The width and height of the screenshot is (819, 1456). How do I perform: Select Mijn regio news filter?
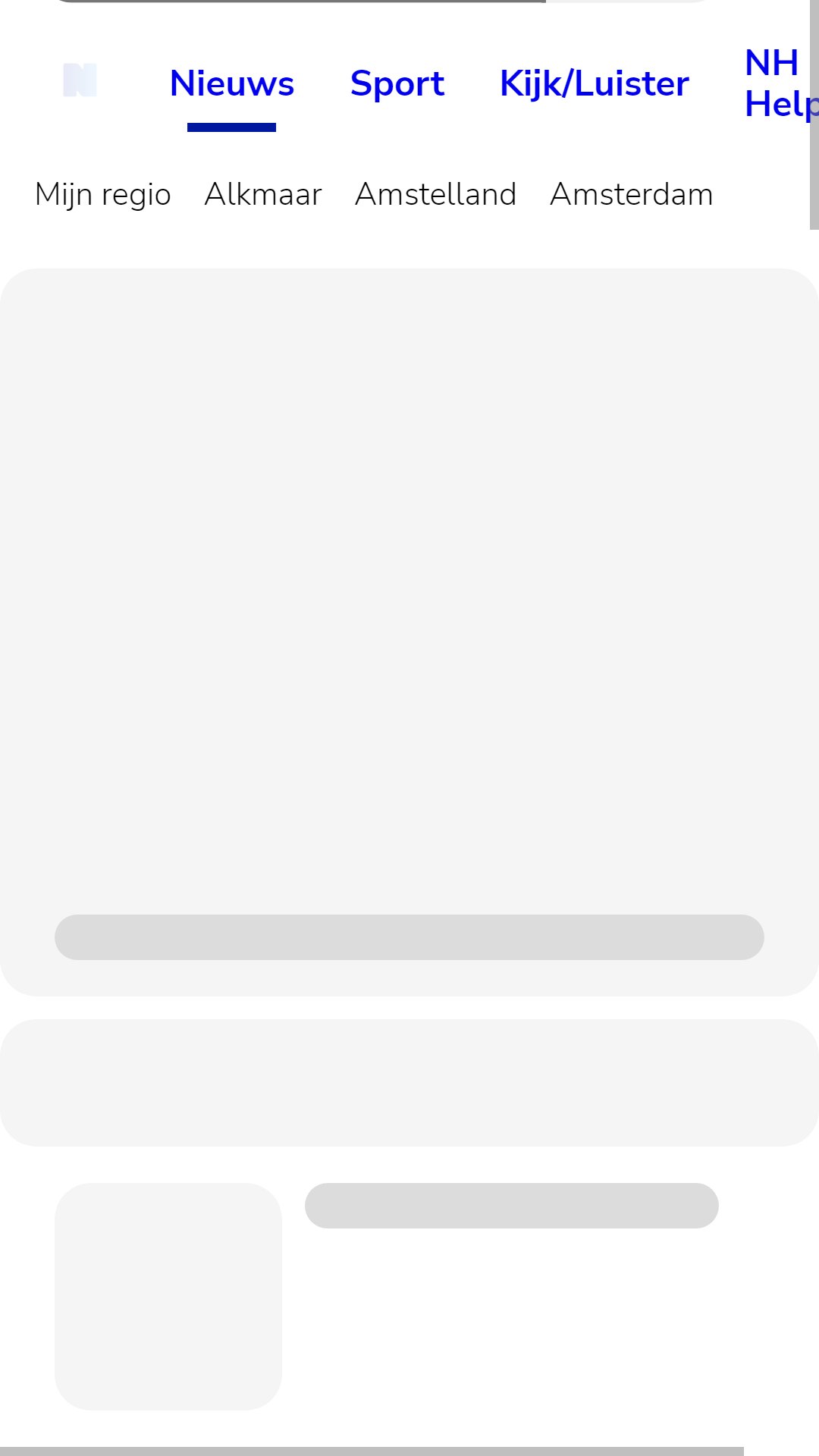[103, 194]
